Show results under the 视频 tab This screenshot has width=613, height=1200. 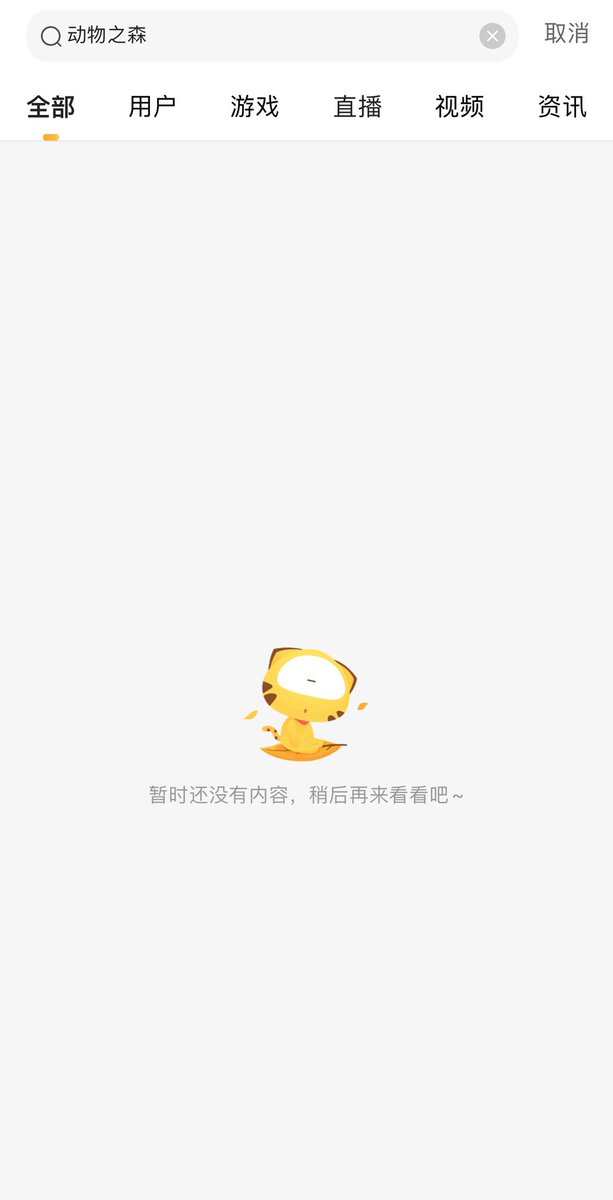click(x=459, y=106)
